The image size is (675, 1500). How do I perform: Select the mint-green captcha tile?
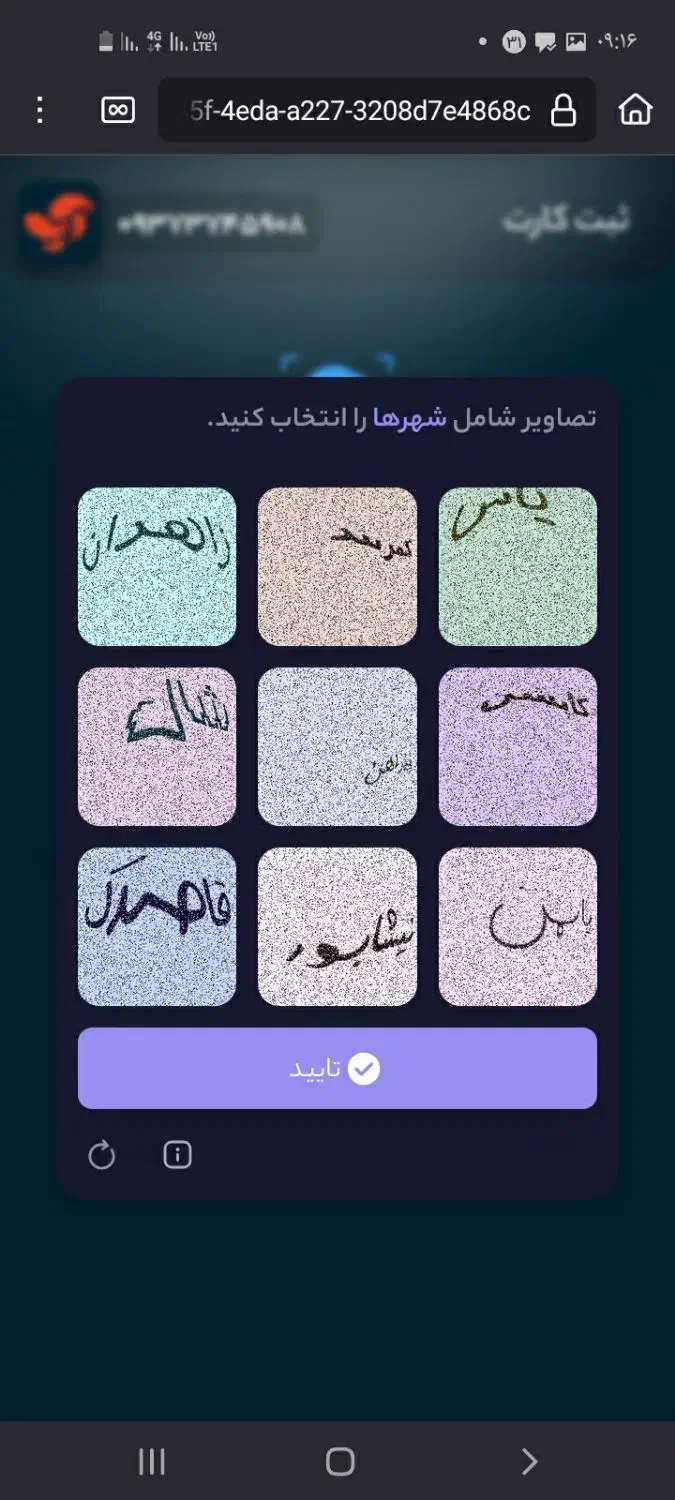[x=517, y=566]
